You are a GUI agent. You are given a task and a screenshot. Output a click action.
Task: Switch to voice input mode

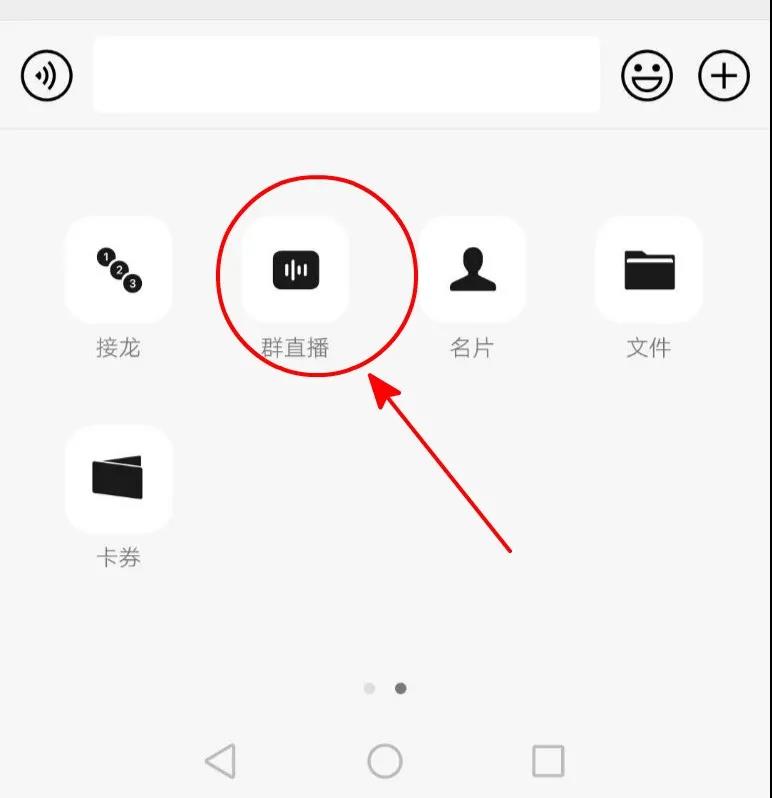point(47,76)
